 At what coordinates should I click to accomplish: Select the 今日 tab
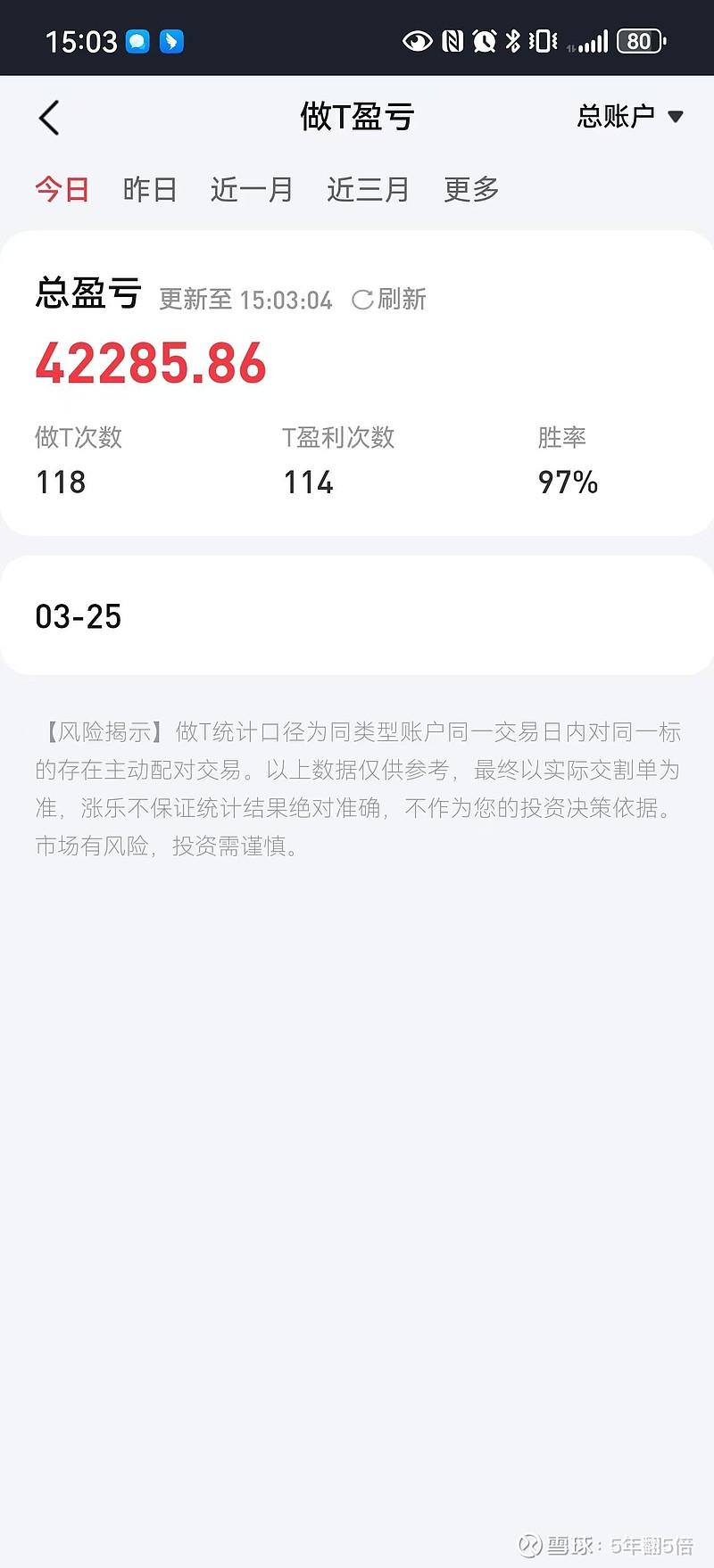pos(62,189)
